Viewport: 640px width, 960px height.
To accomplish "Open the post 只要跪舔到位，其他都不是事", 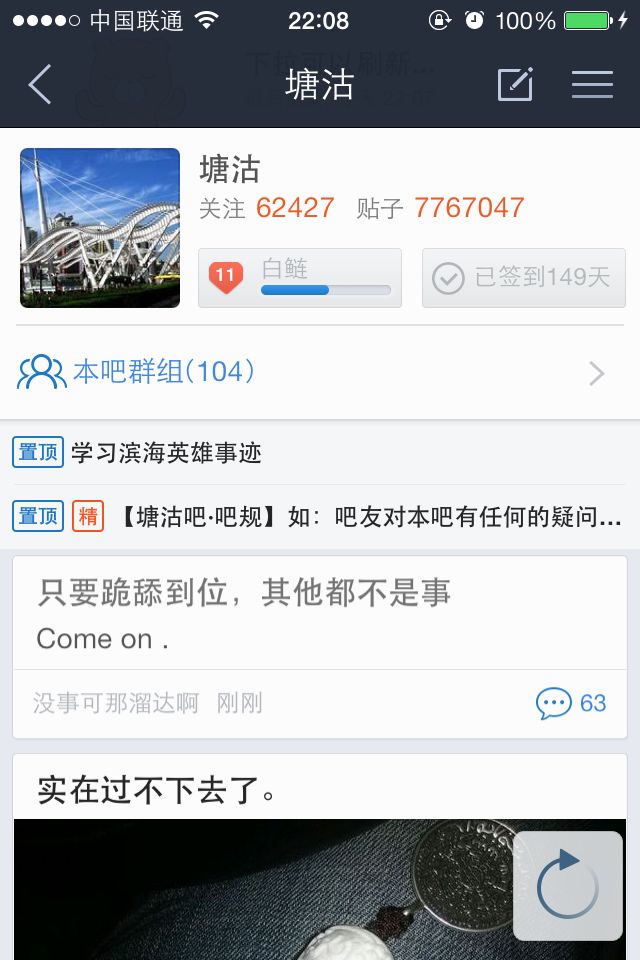I will coord(244,593).
